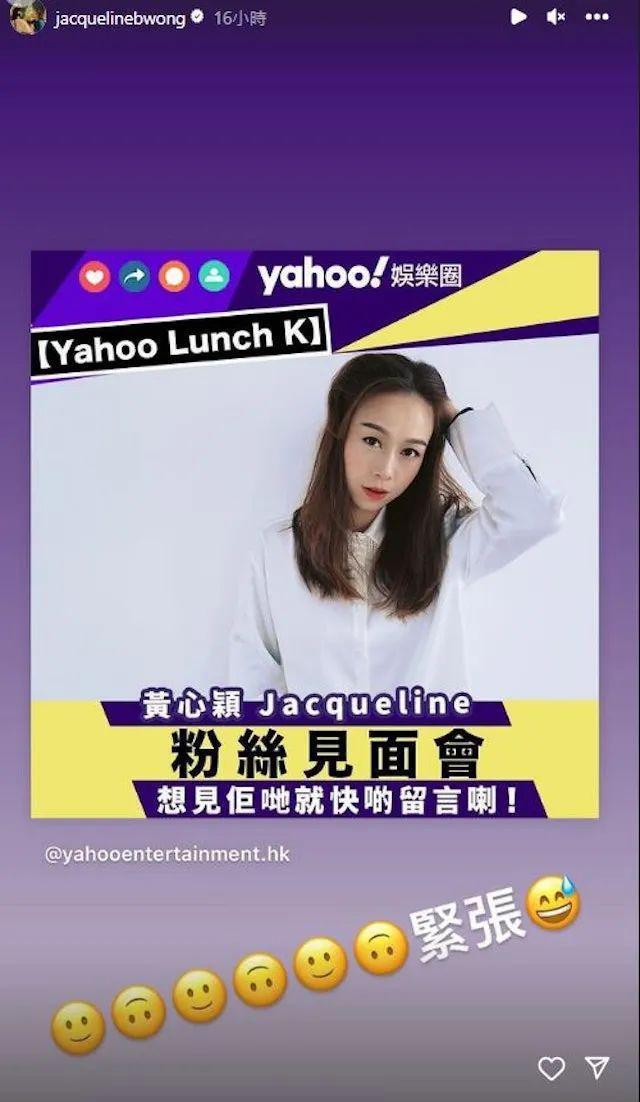Viewport: 640px width, 1102px height.
Task: Unmute the story sound
Action: point(556,16)
